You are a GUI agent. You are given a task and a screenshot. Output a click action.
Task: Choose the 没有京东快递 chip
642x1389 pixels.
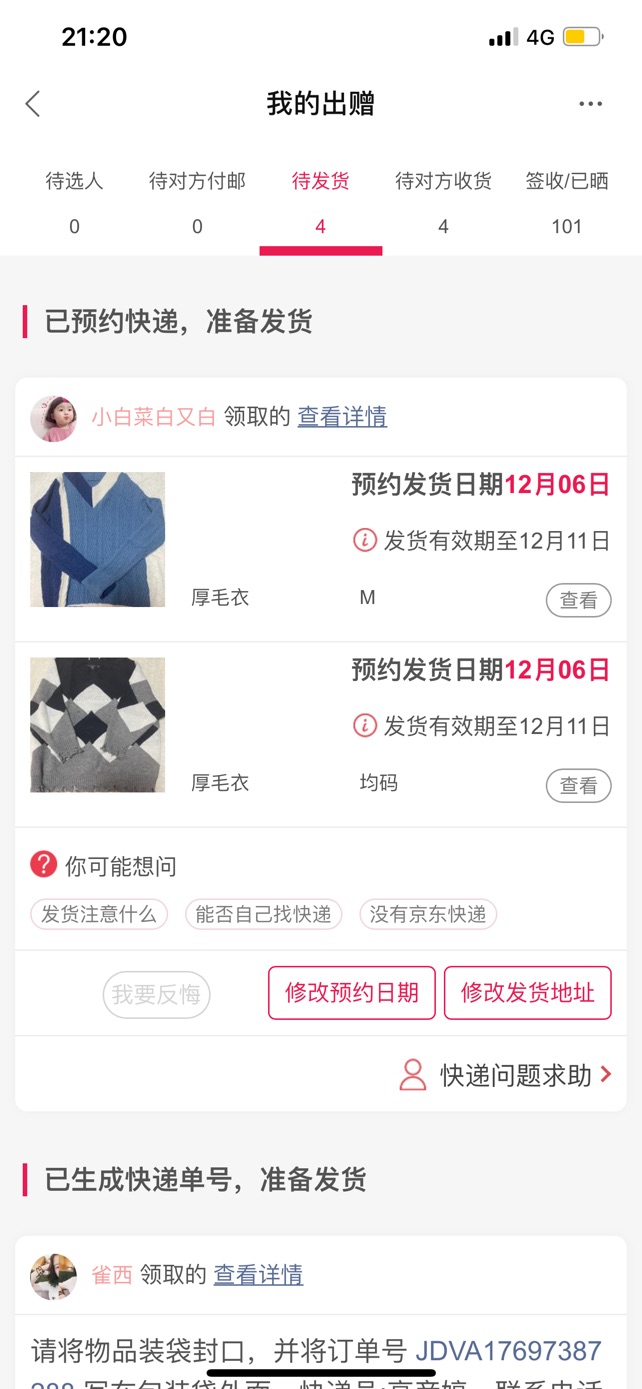[428, 914]
